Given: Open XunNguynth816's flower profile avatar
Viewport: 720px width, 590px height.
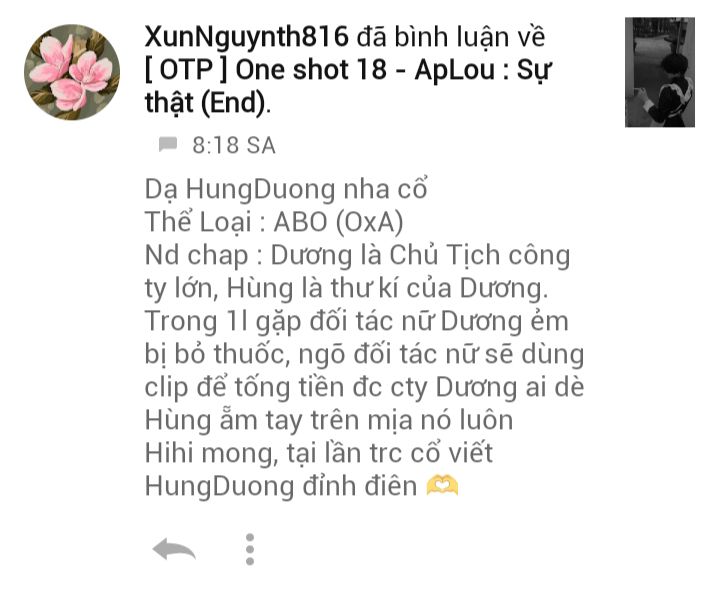Looking at the screenshot, I should (x=72, y=72).
